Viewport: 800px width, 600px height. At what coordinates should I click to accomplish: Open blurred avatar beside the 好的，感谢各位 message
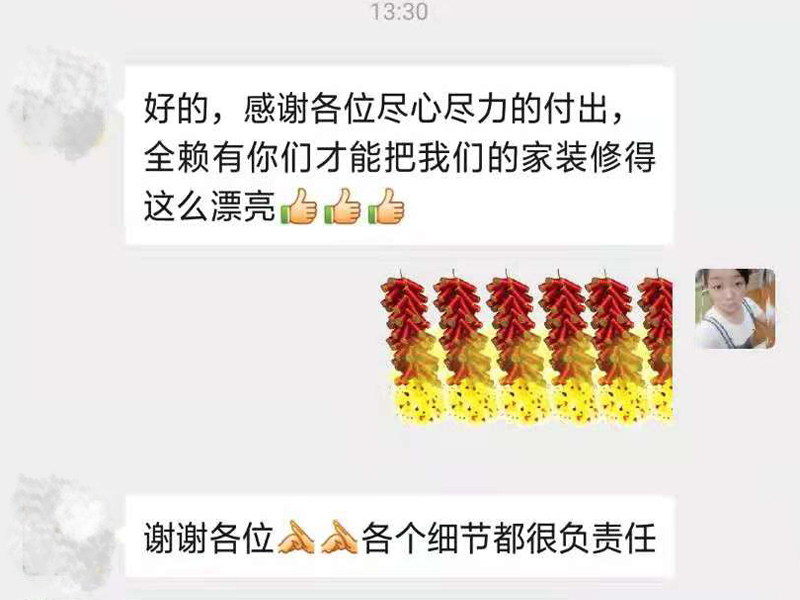60,105
